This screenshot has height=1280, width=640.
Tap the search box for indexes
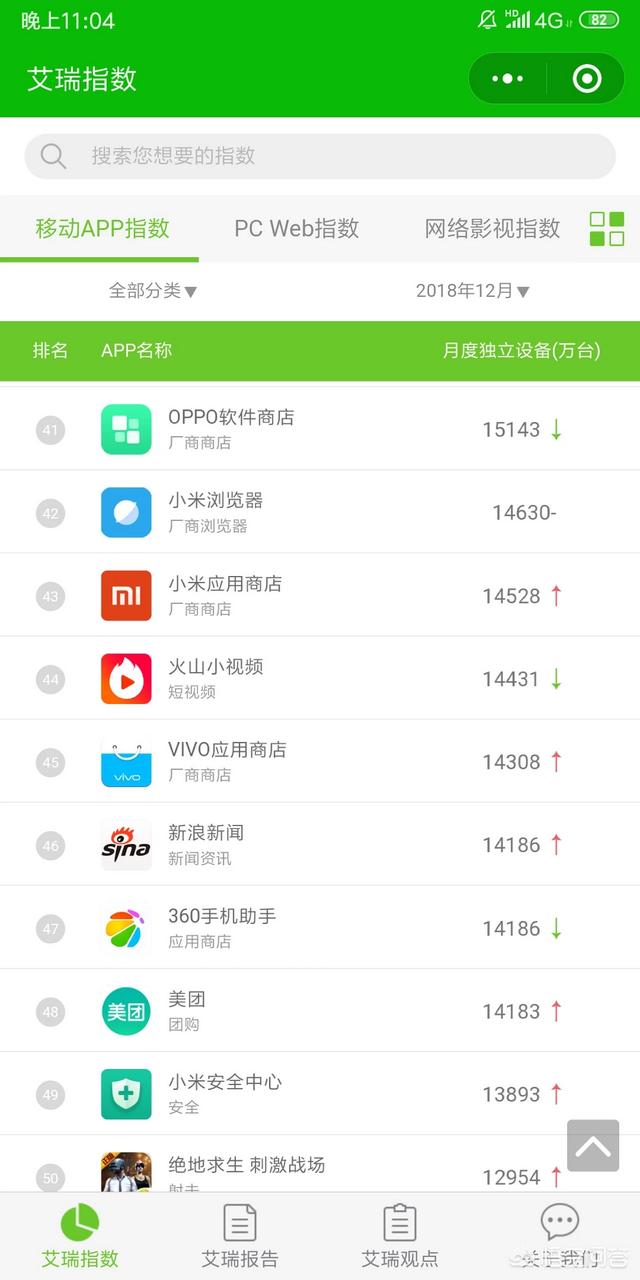coord(320,156)
